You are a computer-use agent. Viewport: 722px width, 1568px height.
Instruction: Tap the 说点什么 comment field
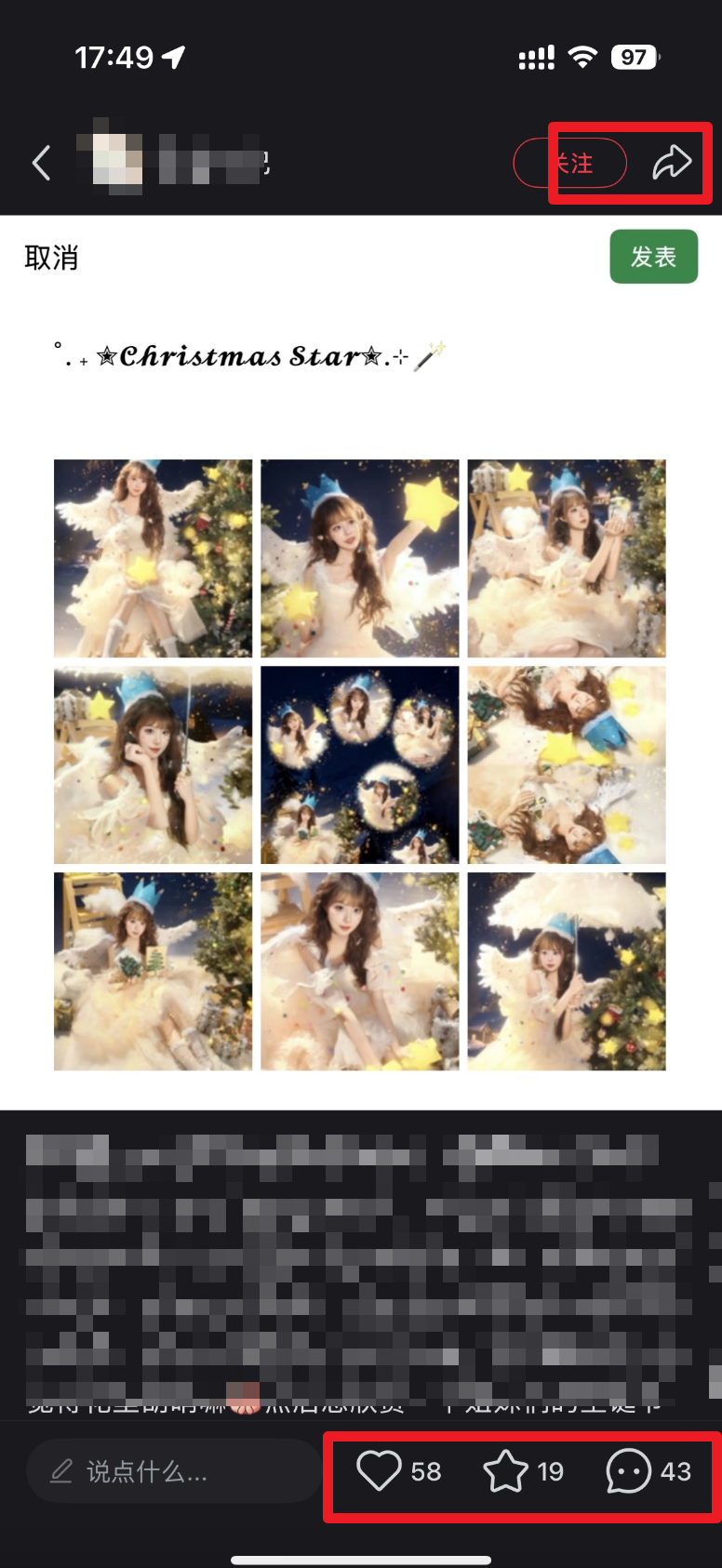pyautogui.click(x=172, y=1470)
